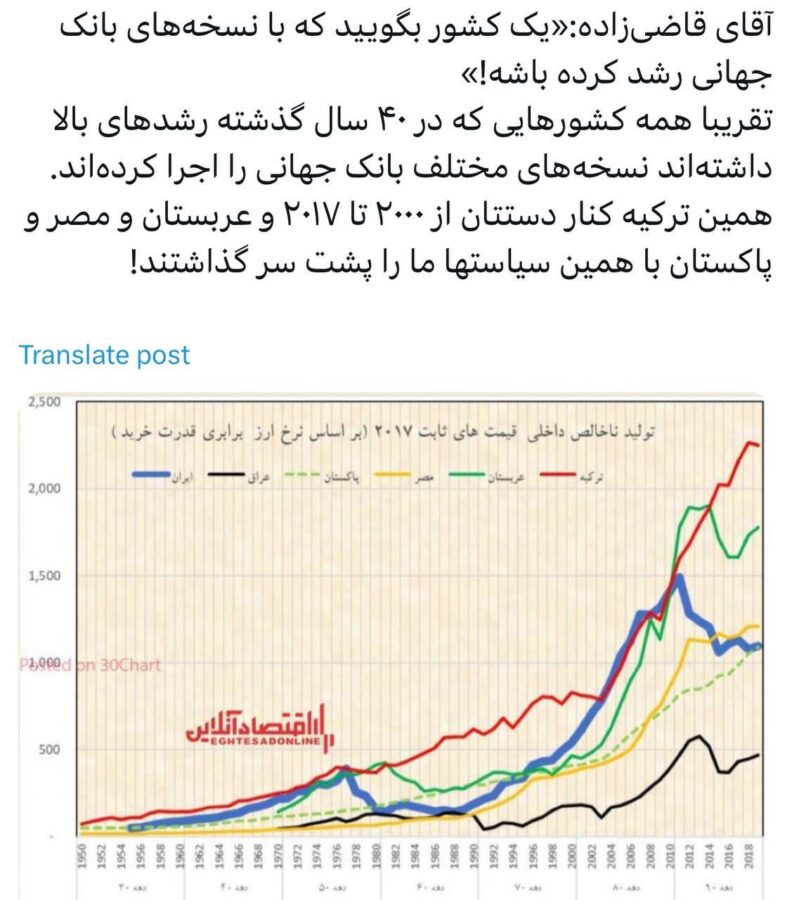Open the GDP chart image attached to post
The image size is (792, 900).
tap(400, 640)
